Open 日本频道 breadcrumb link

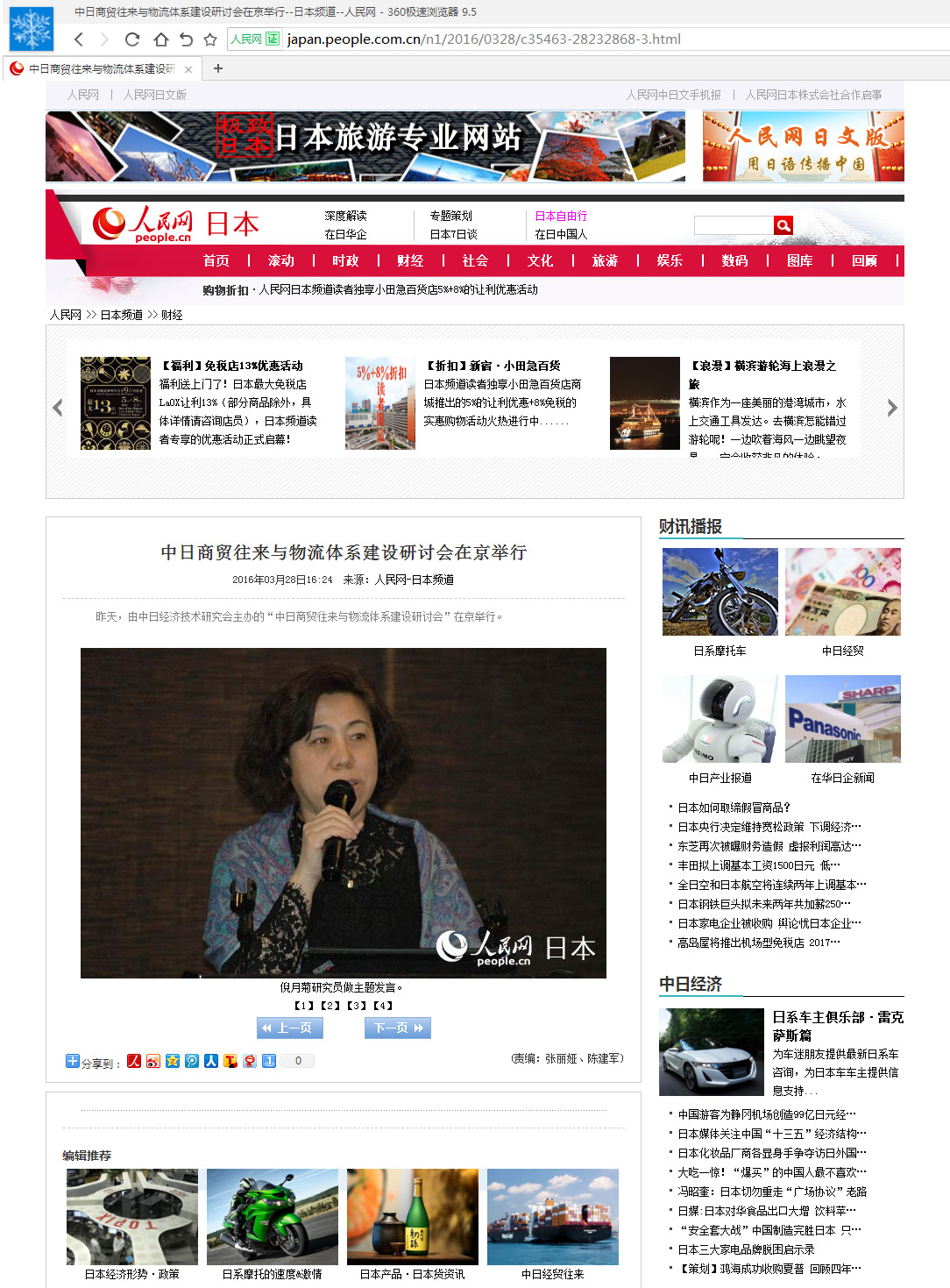121,315
